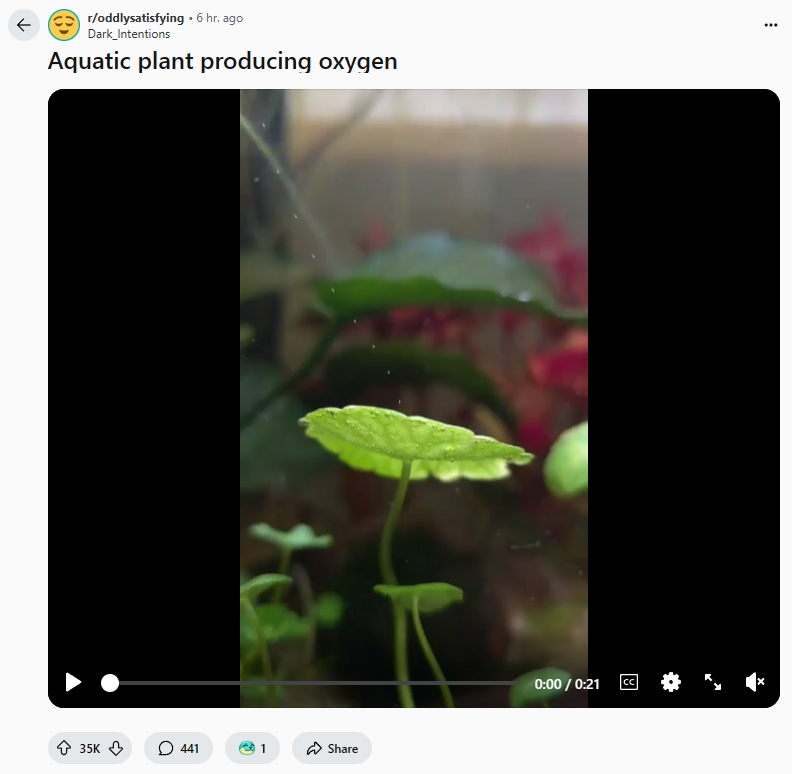
Task: Give an award to this post
Action: point(253,748)
